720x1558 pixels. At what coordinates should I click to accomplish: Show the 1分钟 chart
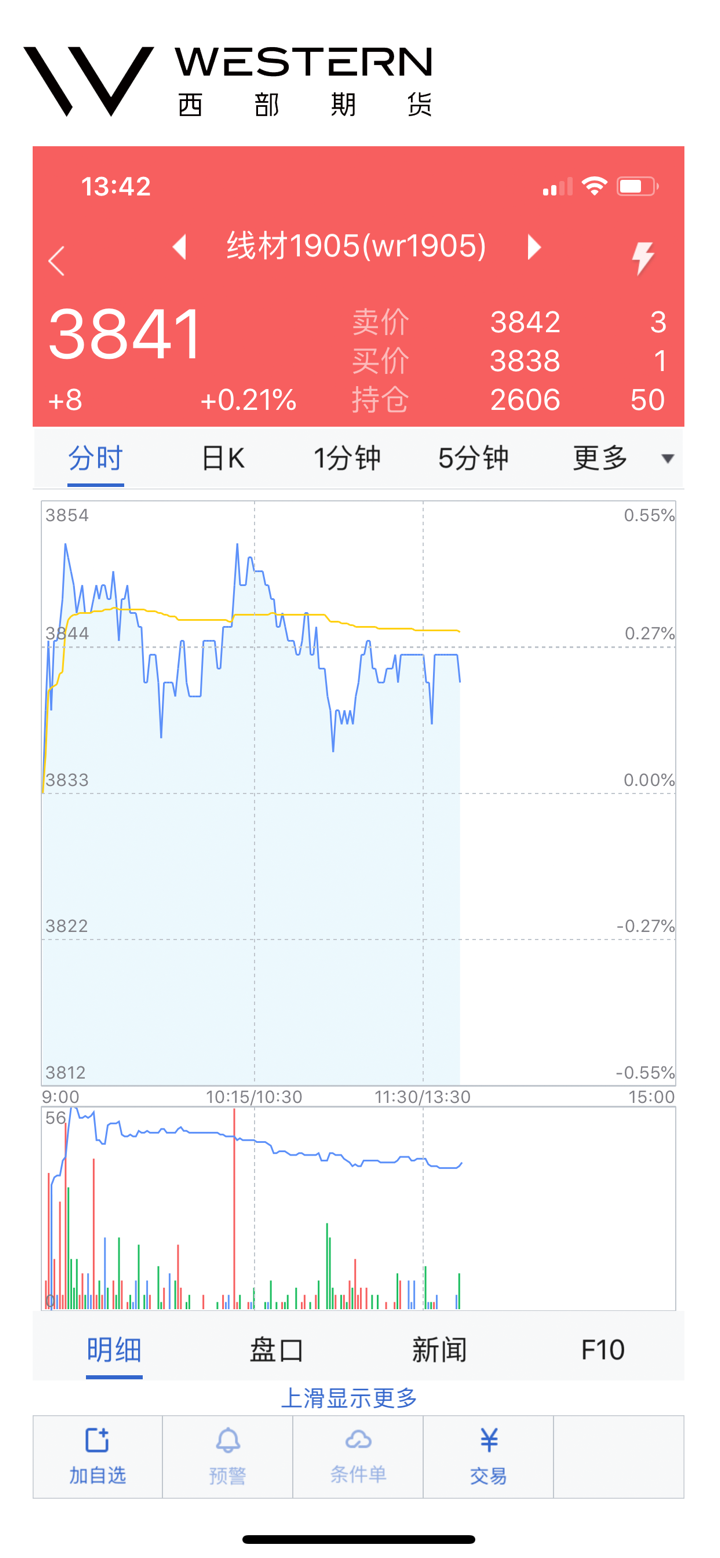tap(347, 459)
